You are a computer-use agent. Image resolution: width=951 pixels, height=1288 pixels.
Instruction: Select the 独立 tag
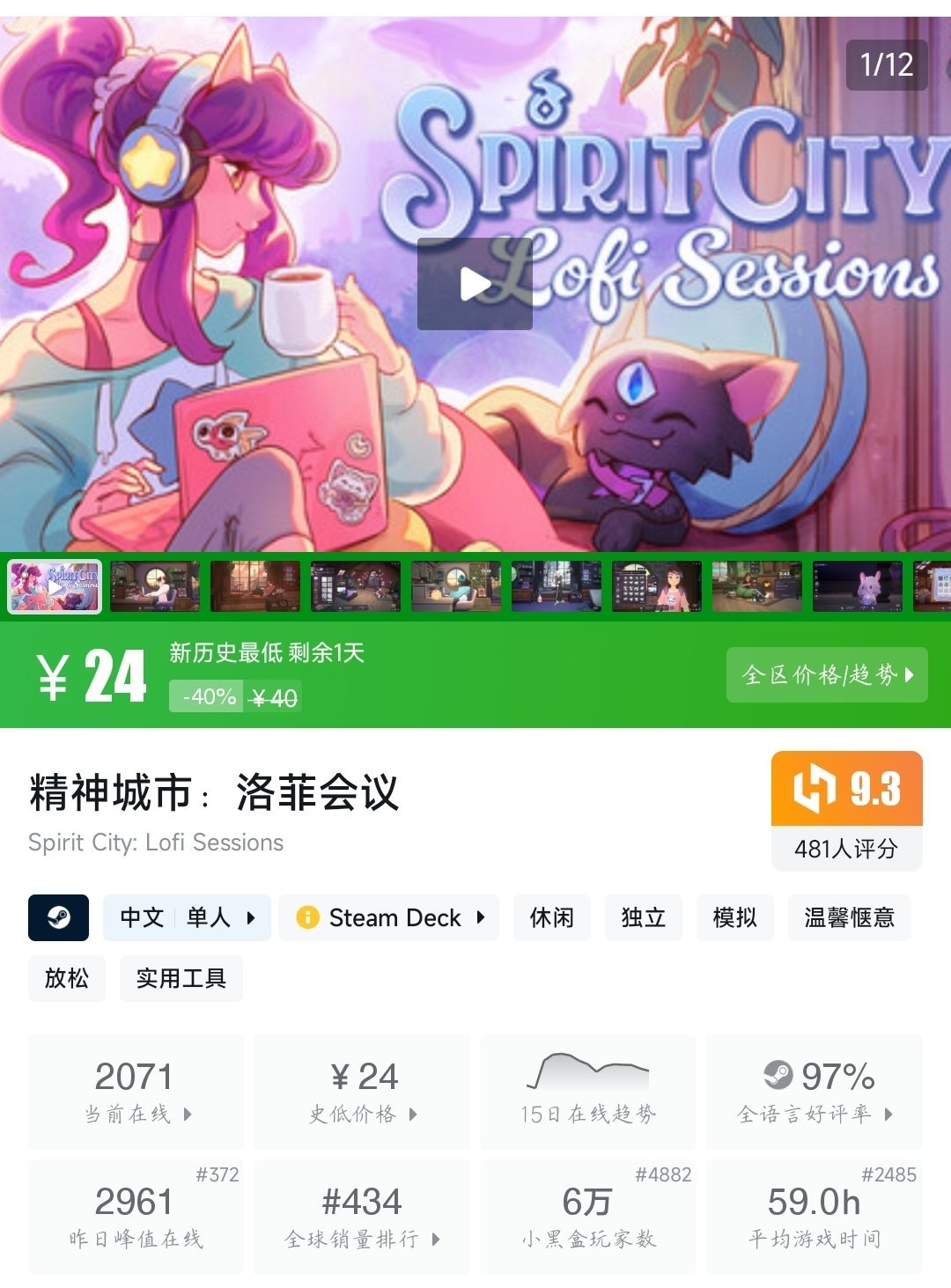pos(643,917)
